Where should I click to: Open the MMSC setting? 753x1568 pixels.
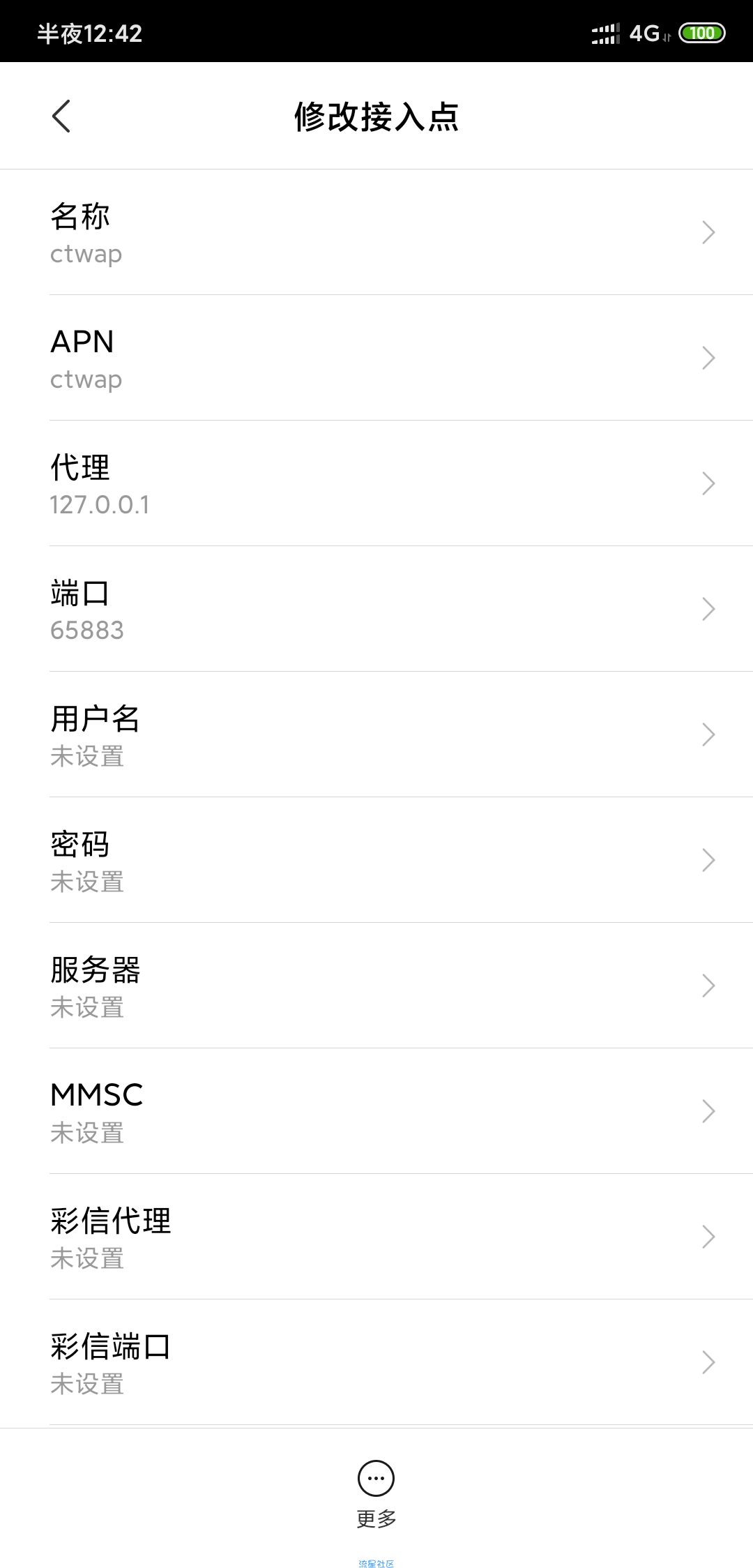point(376,1111)
